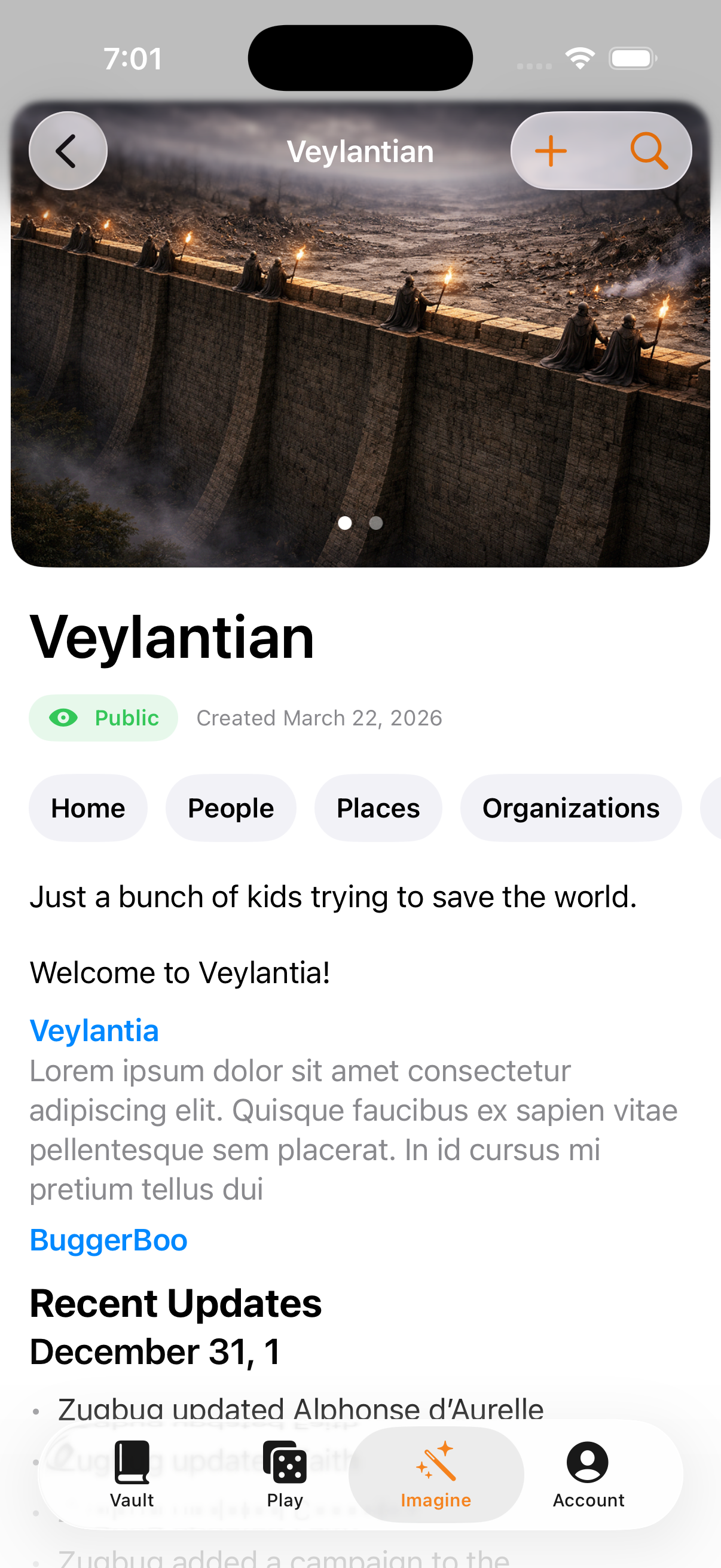Open the Veylantia link
Image resolution: width=721 pixels, height=1568 pixels.
point(94,1031)
